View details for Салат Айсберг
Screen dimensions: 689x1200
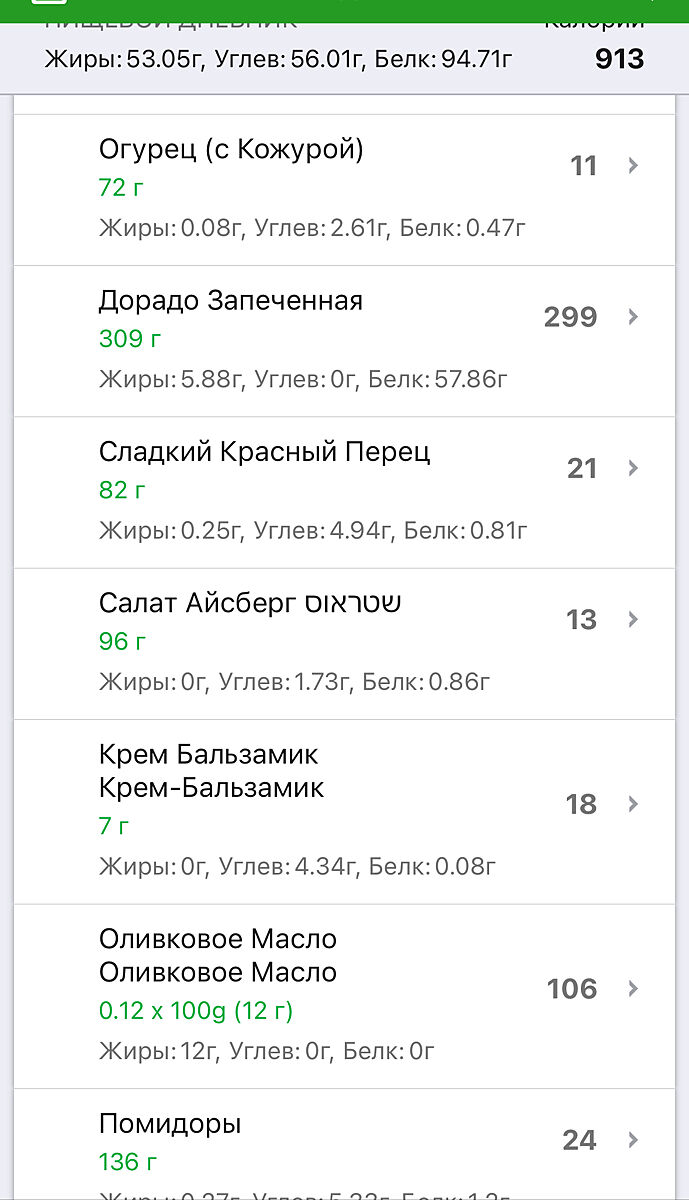[344, 642]
